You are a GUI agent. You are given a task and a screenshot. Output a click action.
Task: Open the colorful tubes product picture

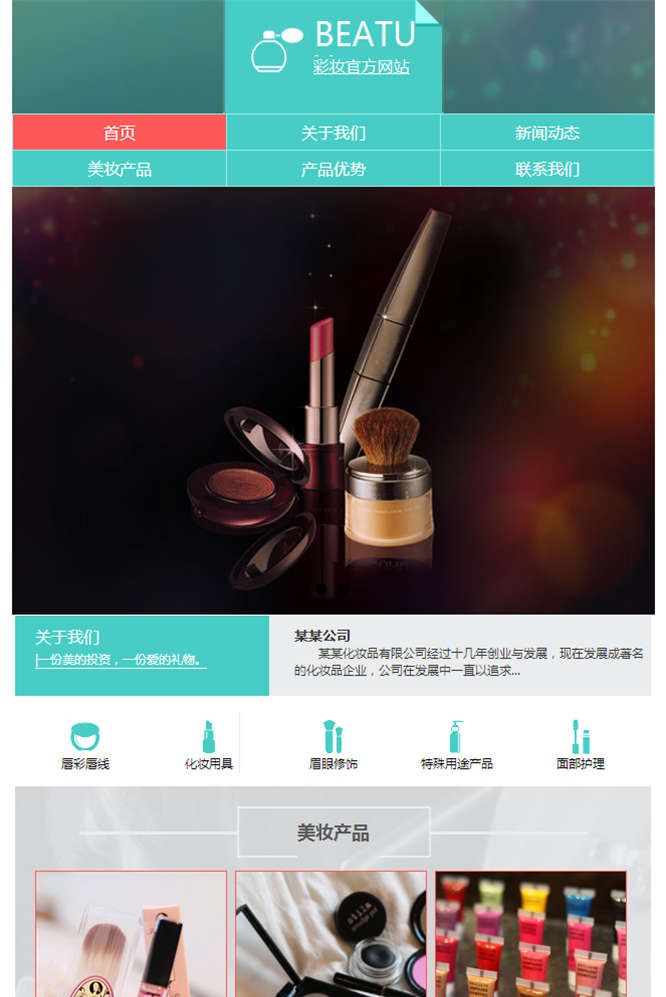[x=530, y=933]
